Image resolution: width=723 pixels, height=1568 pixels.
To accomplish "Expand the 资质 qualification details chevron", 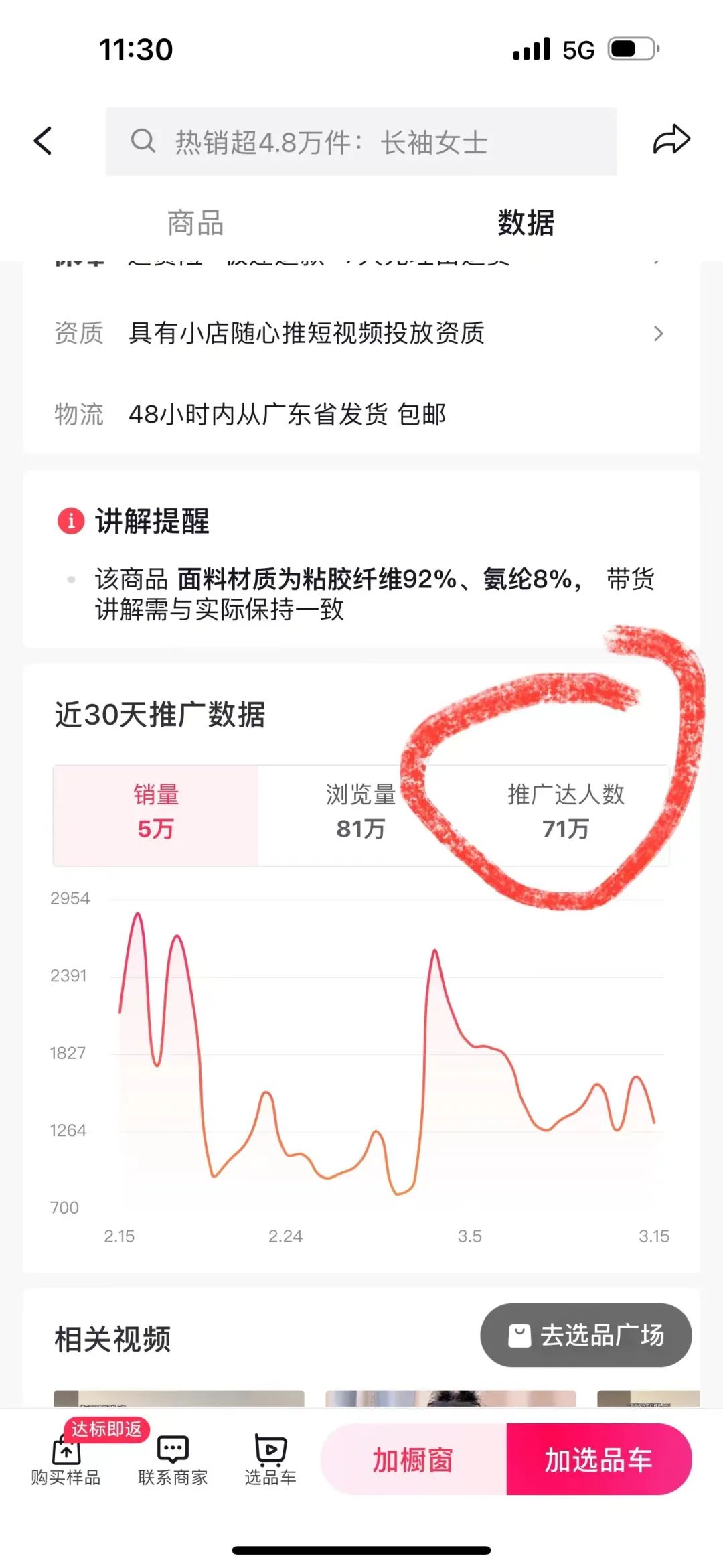I will coord(659,333).
